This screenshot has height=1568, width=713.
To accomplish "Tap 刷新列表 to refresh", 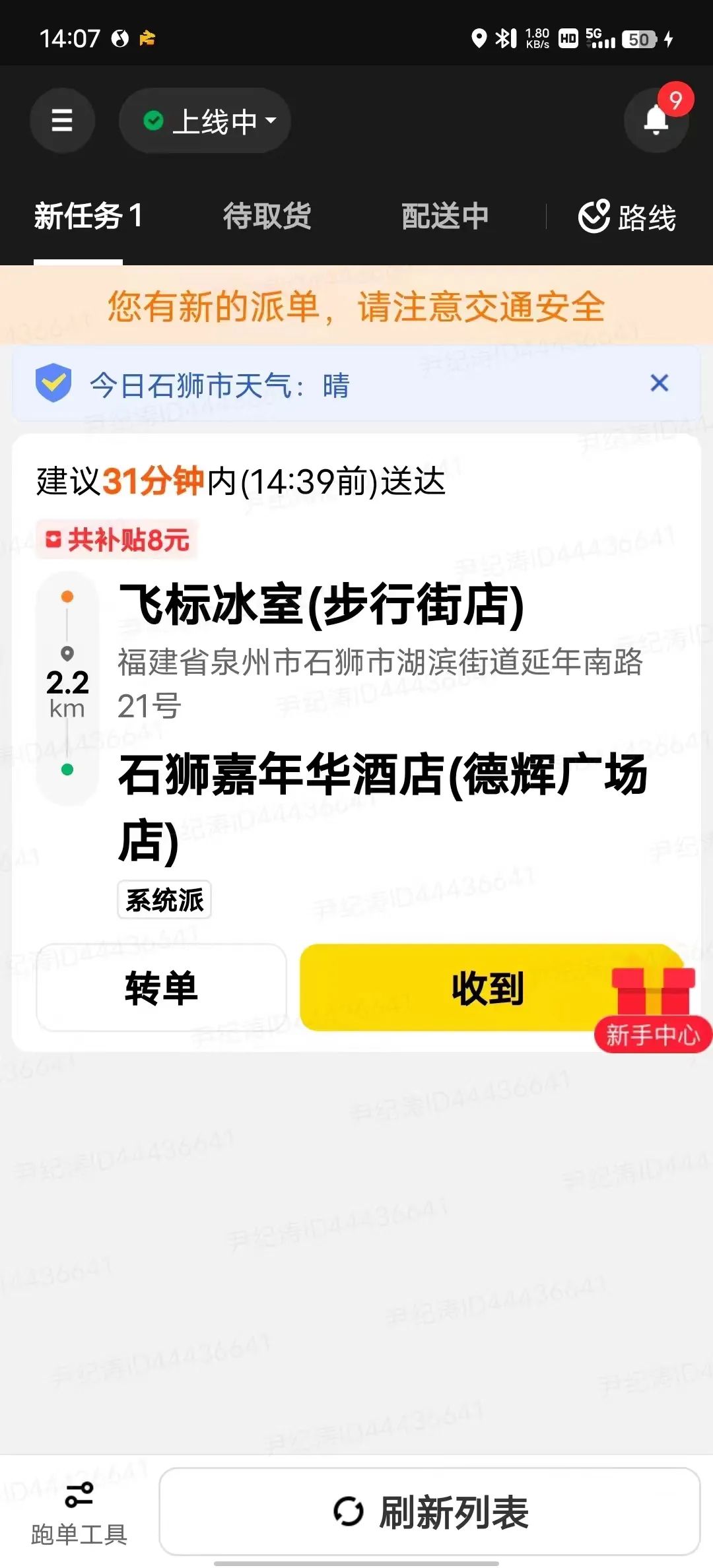I will pyautogui.click(x=430, y=1512).
